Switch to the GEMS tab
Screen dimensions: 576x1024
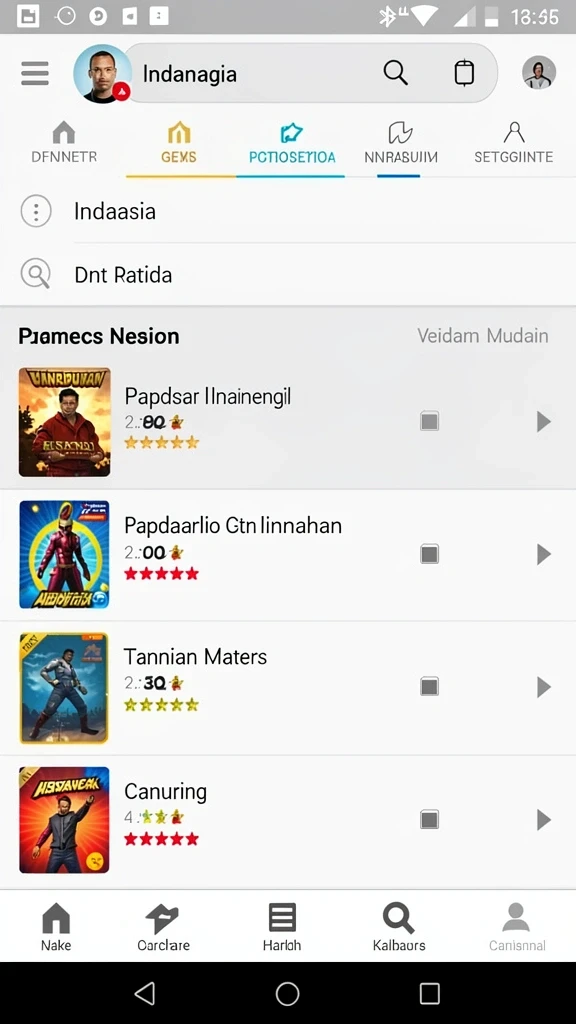(x=179, y=143)
